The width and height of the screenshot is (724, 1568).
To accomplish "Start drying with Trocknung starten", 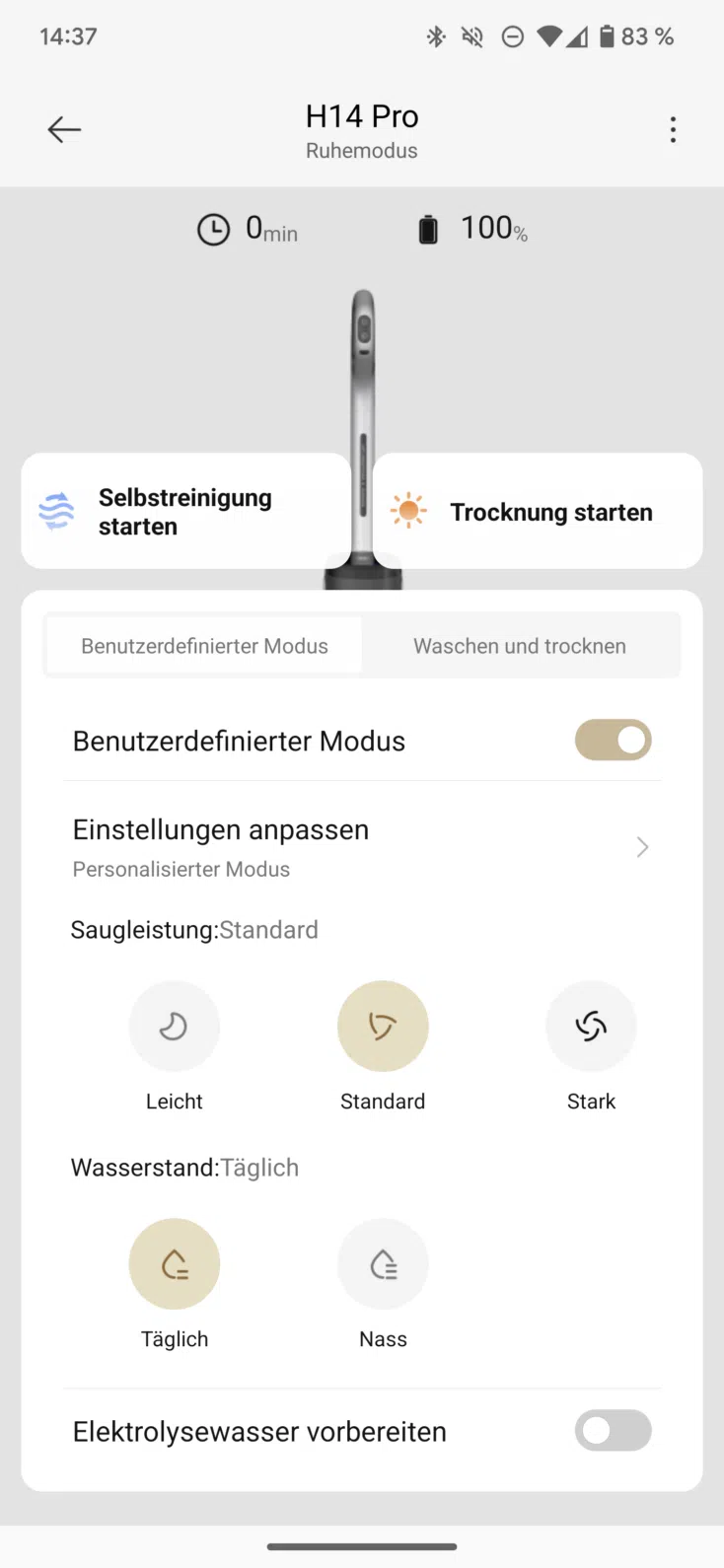I will (550, 512).
